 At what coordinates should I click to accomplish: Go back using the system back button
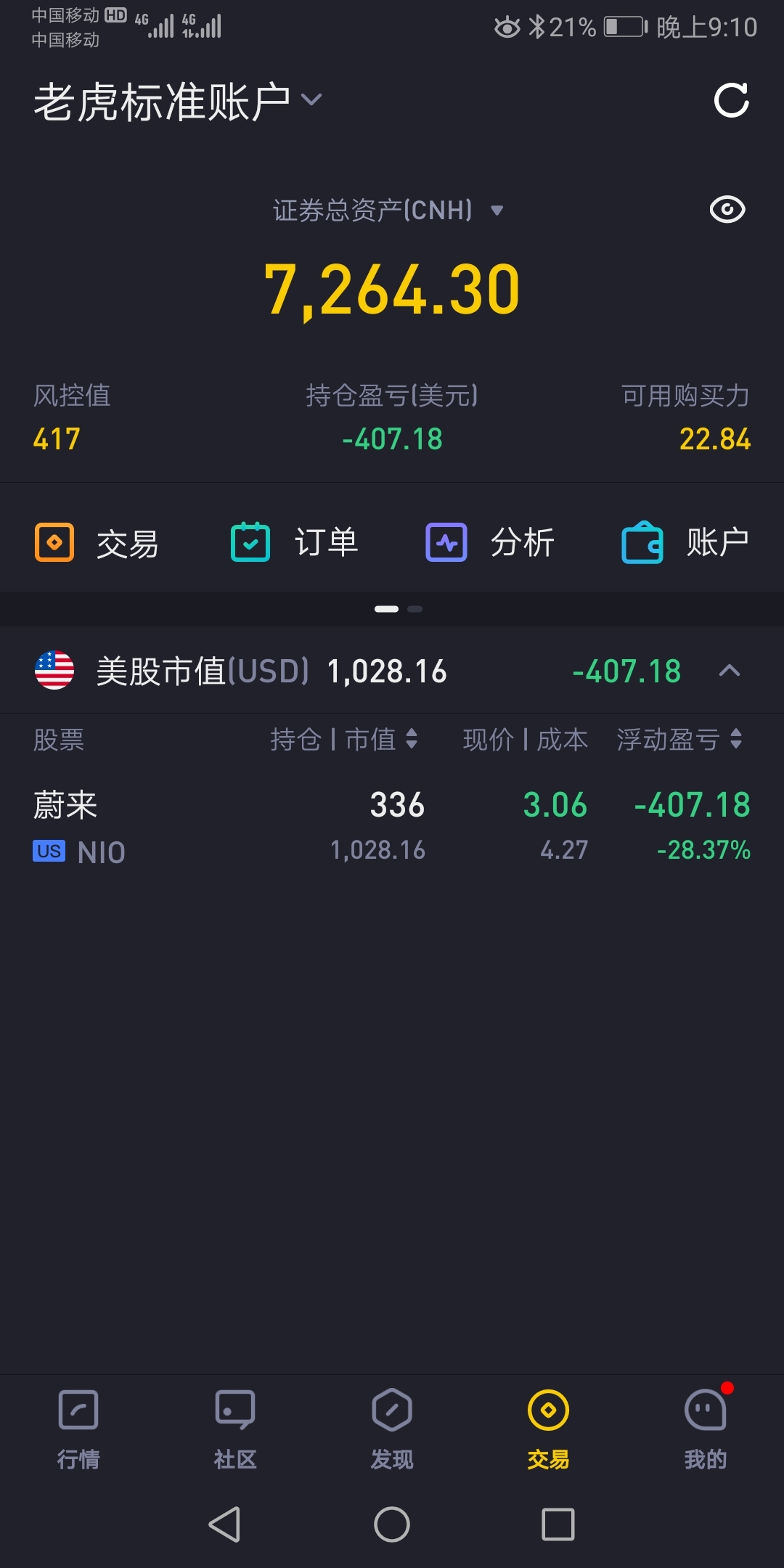224,1524
